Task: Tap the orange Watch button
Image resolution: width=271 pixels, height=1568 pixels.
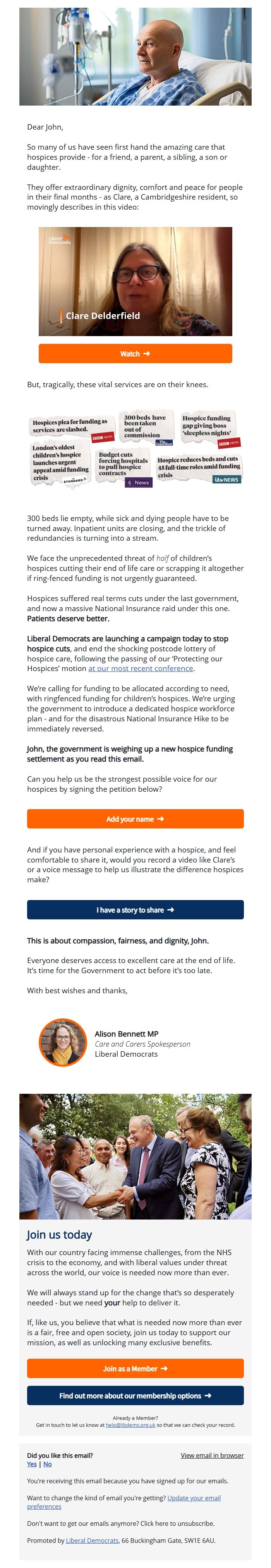Action: point(135,354)
